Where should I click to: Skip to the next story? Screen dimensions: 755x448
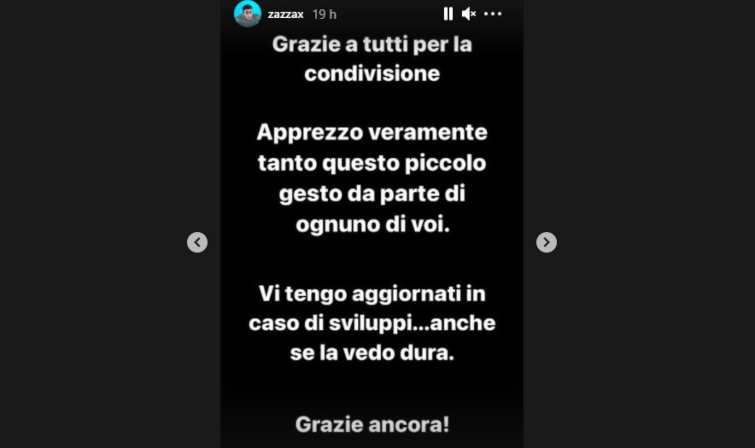(x=546, y=242)
